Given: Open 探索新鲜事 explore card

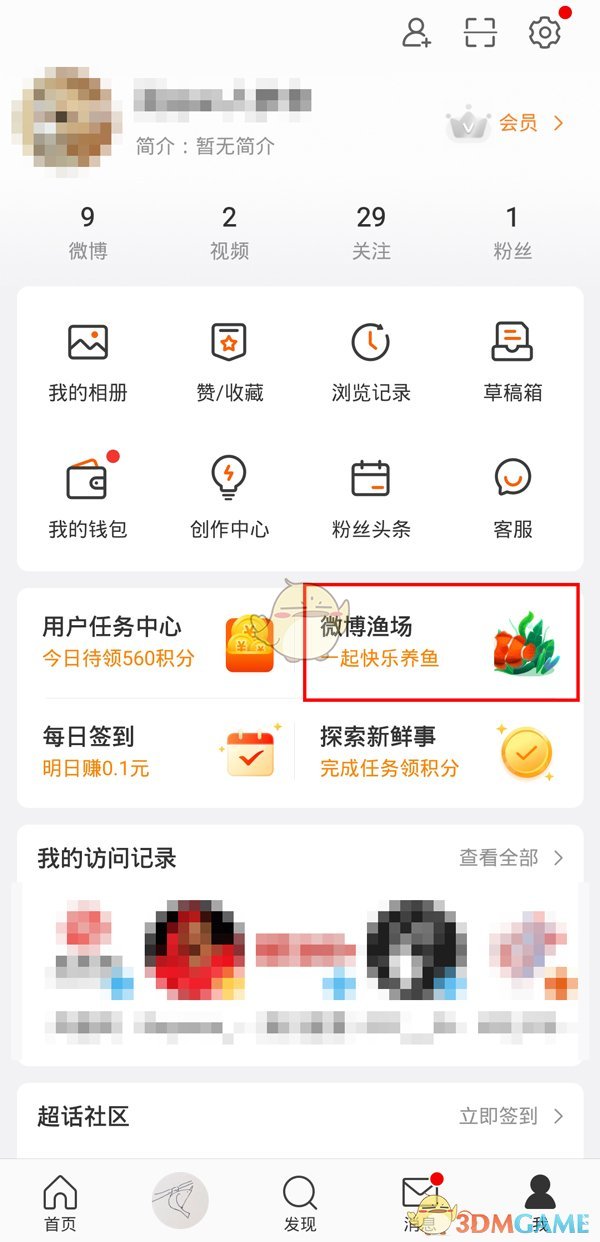Looking at the screenshot, I should tap(440, 751).
